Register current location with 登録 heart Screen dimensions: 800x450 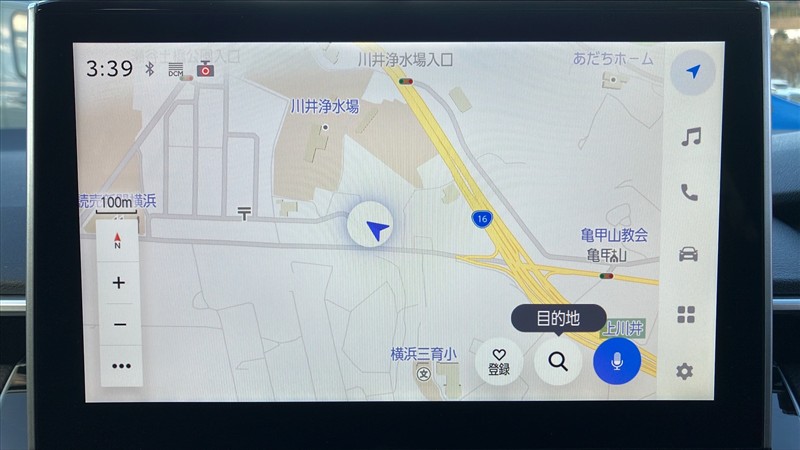(x=498, y=362)
